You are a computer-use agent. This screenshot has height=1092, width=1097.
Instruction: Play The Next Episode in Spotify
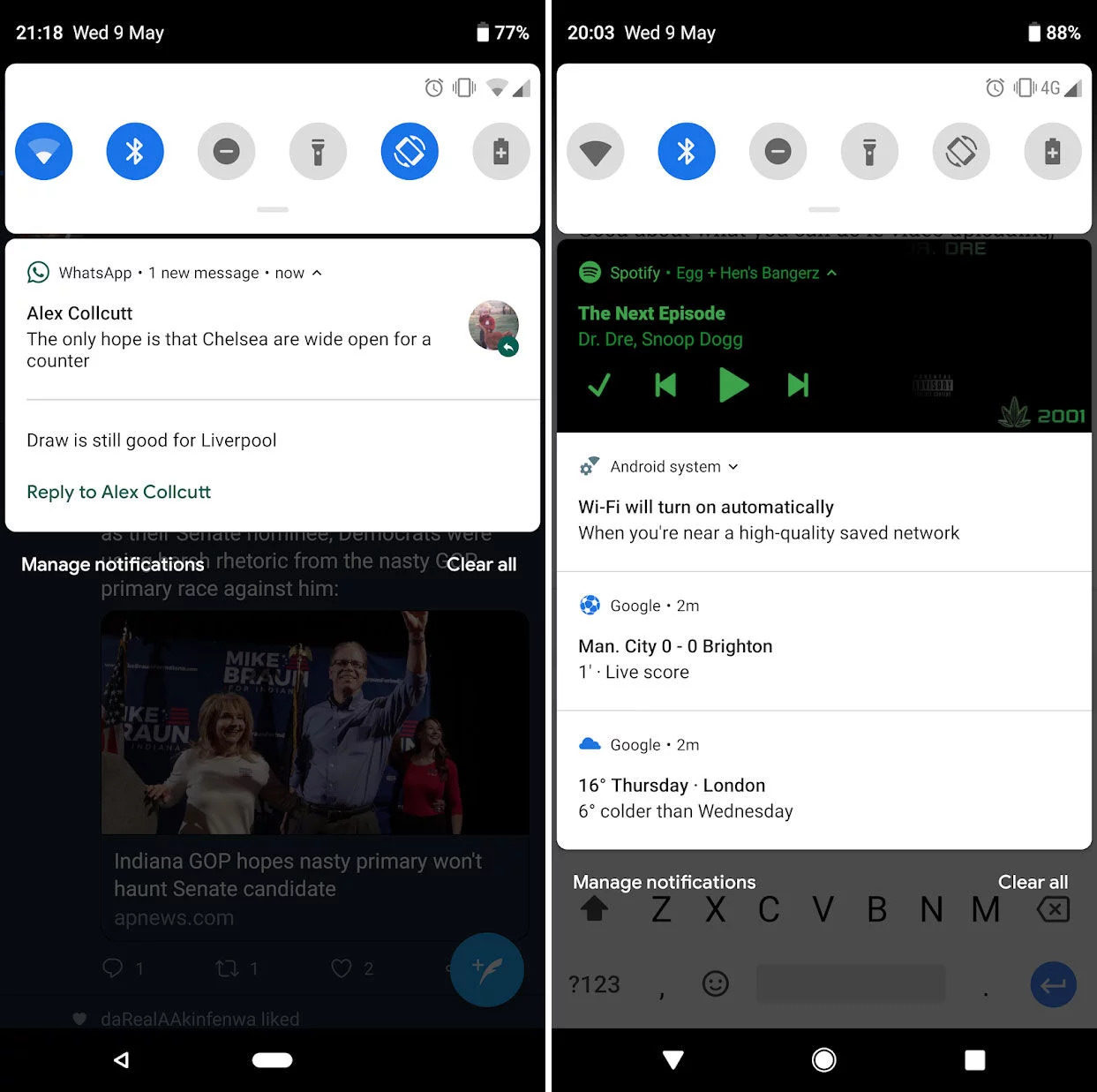click(733, 385)
